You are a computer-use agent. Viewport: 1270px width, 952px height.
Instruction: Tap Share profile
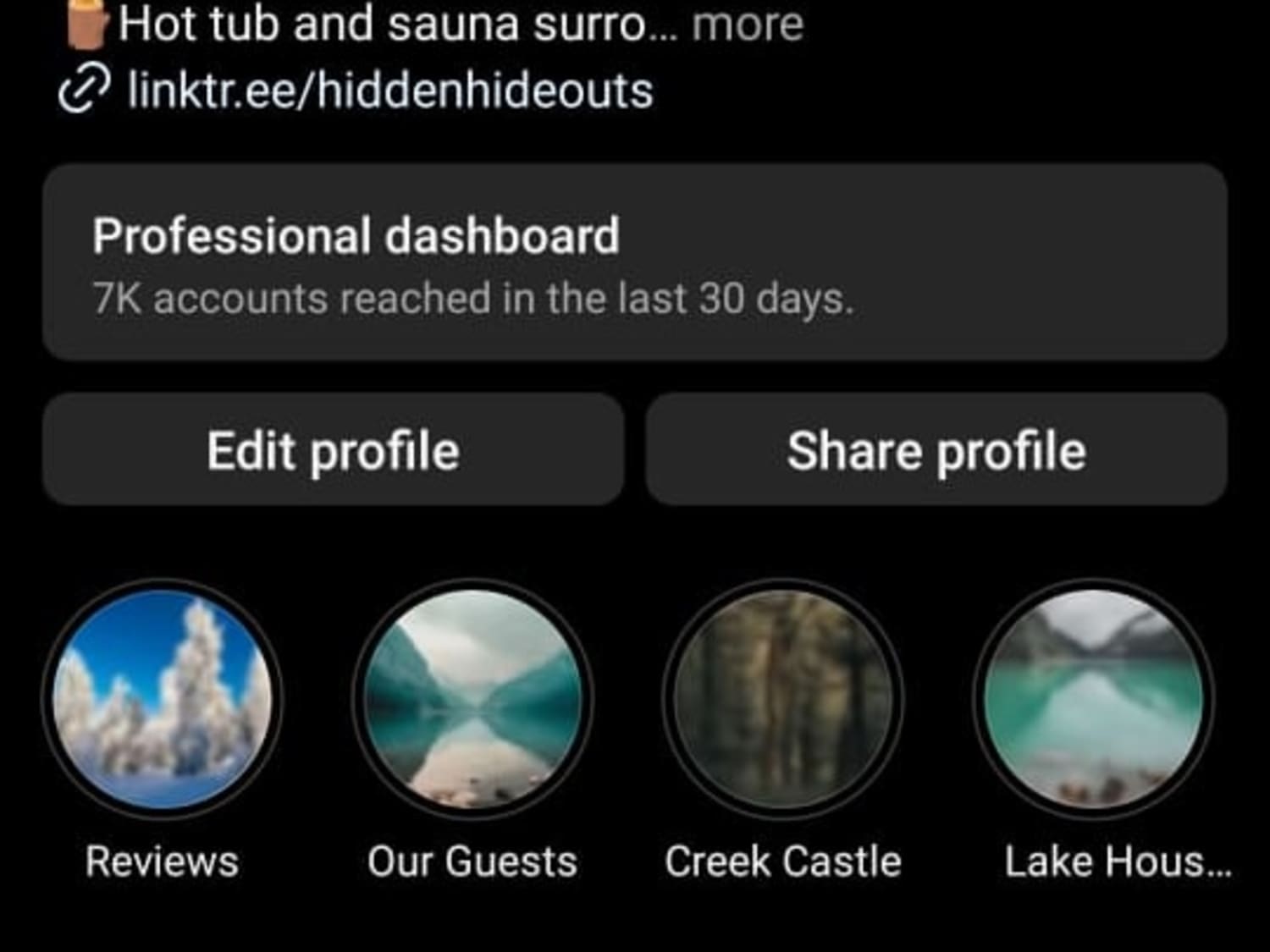point(936,449)
